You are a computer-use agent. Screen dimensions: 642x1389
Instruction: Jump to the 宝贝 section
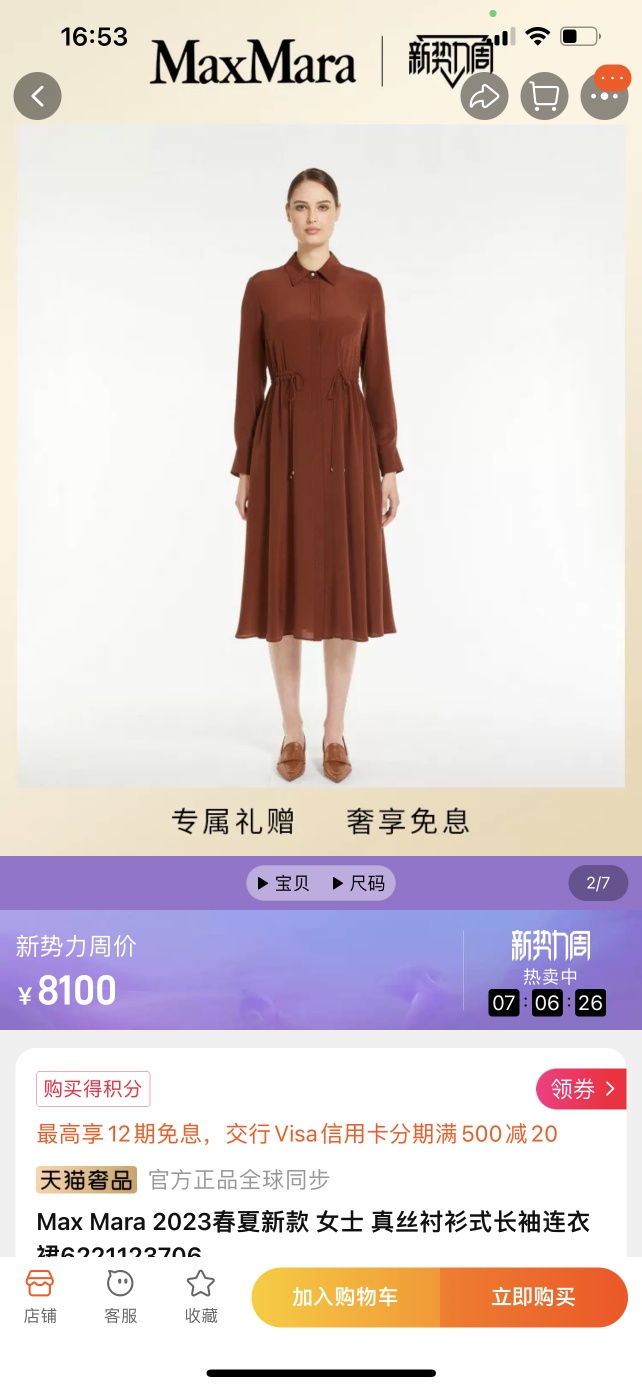pyautogui.click(x=284, y=883)
